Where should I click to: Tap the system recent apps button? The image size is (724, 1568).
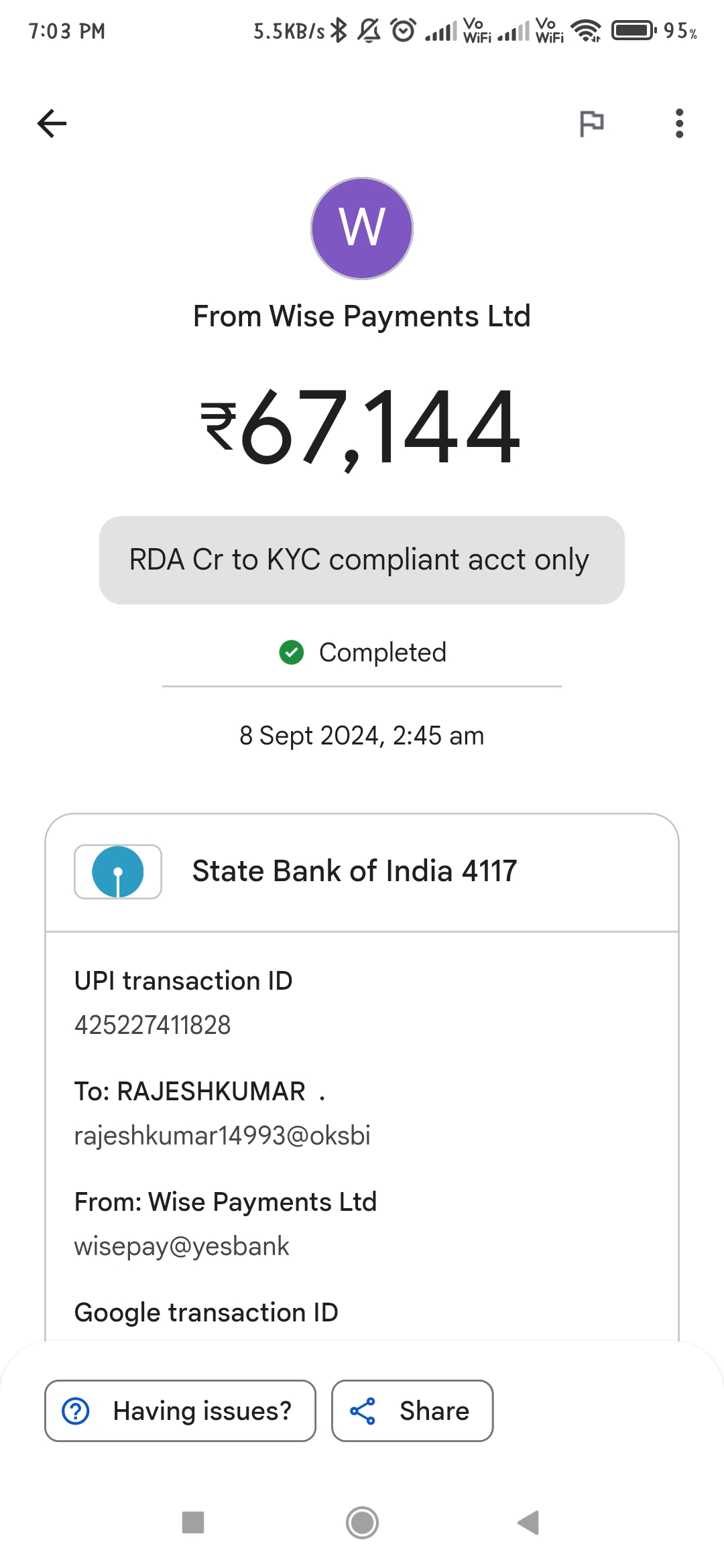(193, 1522)
